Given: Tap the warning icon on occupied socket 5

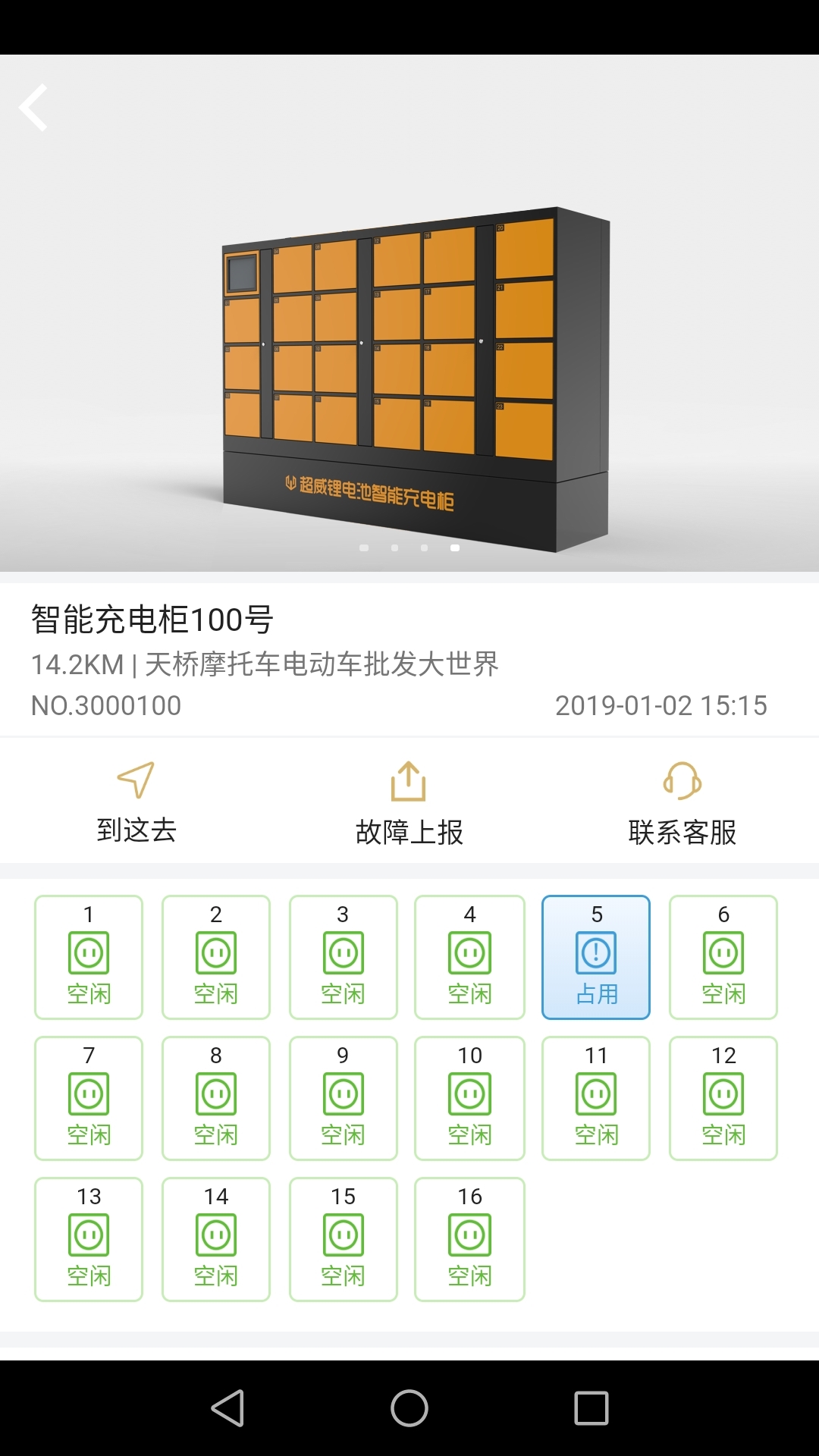Looking at the screenshot, I should click(596, 954).
